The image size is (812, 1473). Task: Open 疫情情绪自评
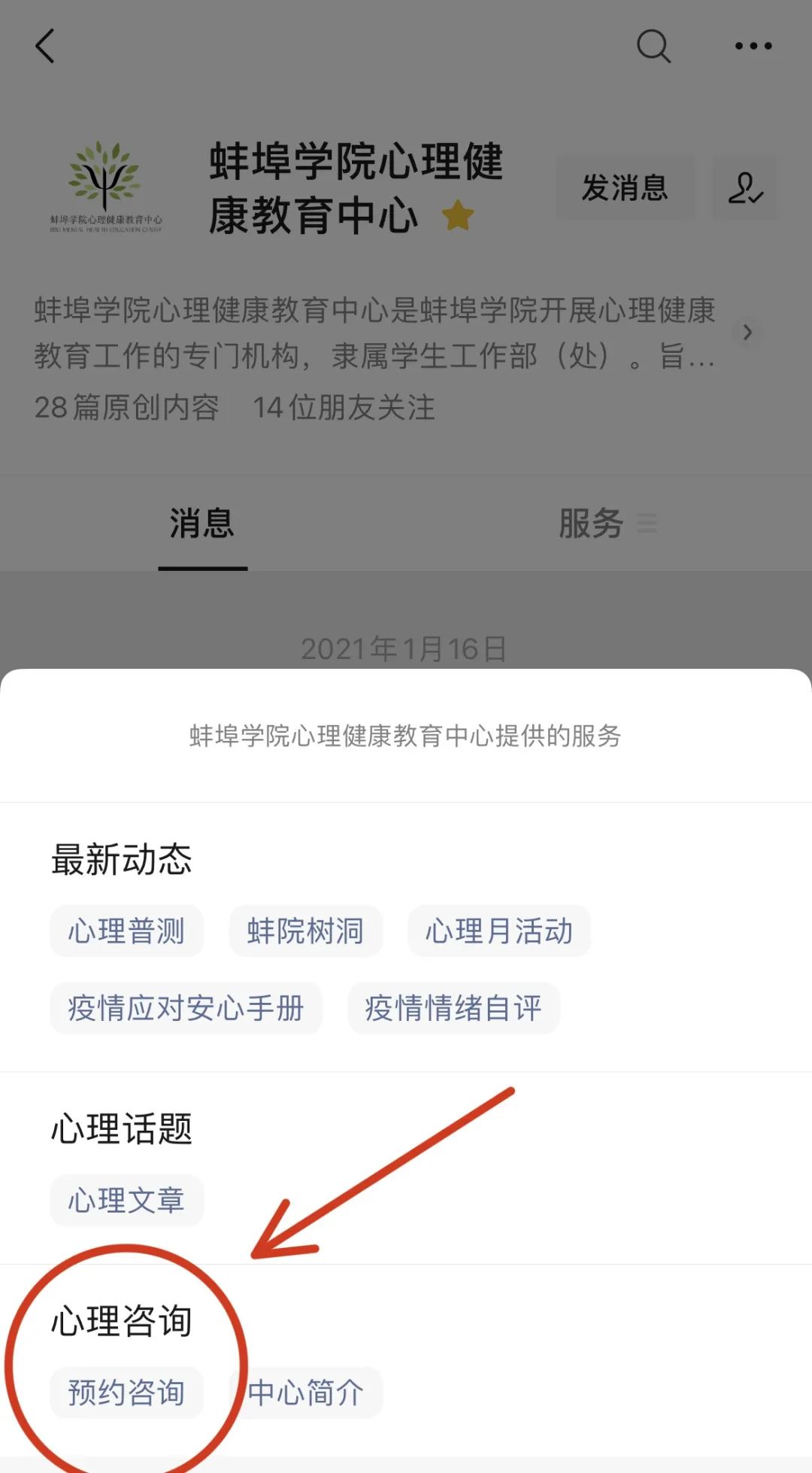(453, 1008)
